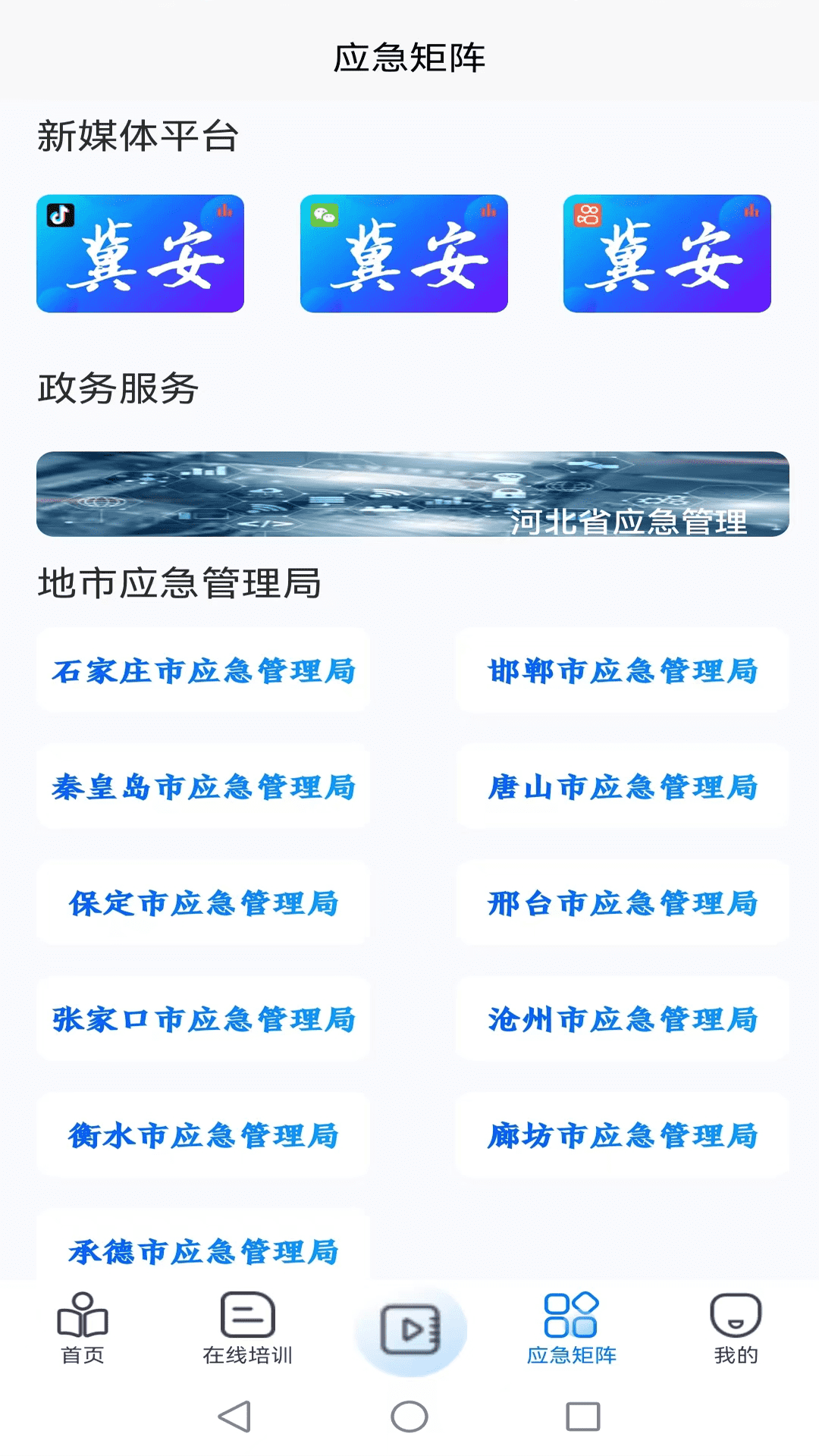The height and width of the screenshot is (1456, 819).
Task: Tap 保定市应急管理局
Action: pyautogui.click(x=203, y=902)
